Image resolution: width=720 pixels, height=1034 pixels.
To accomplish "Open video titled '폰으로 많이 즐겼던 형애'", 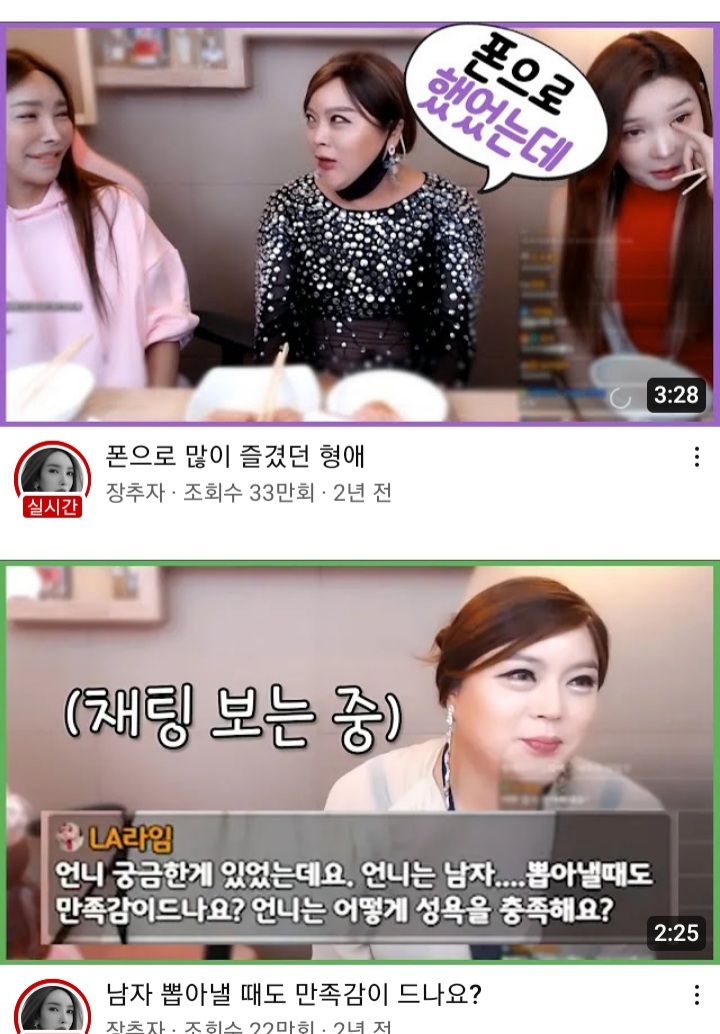I will pos(236,457).
